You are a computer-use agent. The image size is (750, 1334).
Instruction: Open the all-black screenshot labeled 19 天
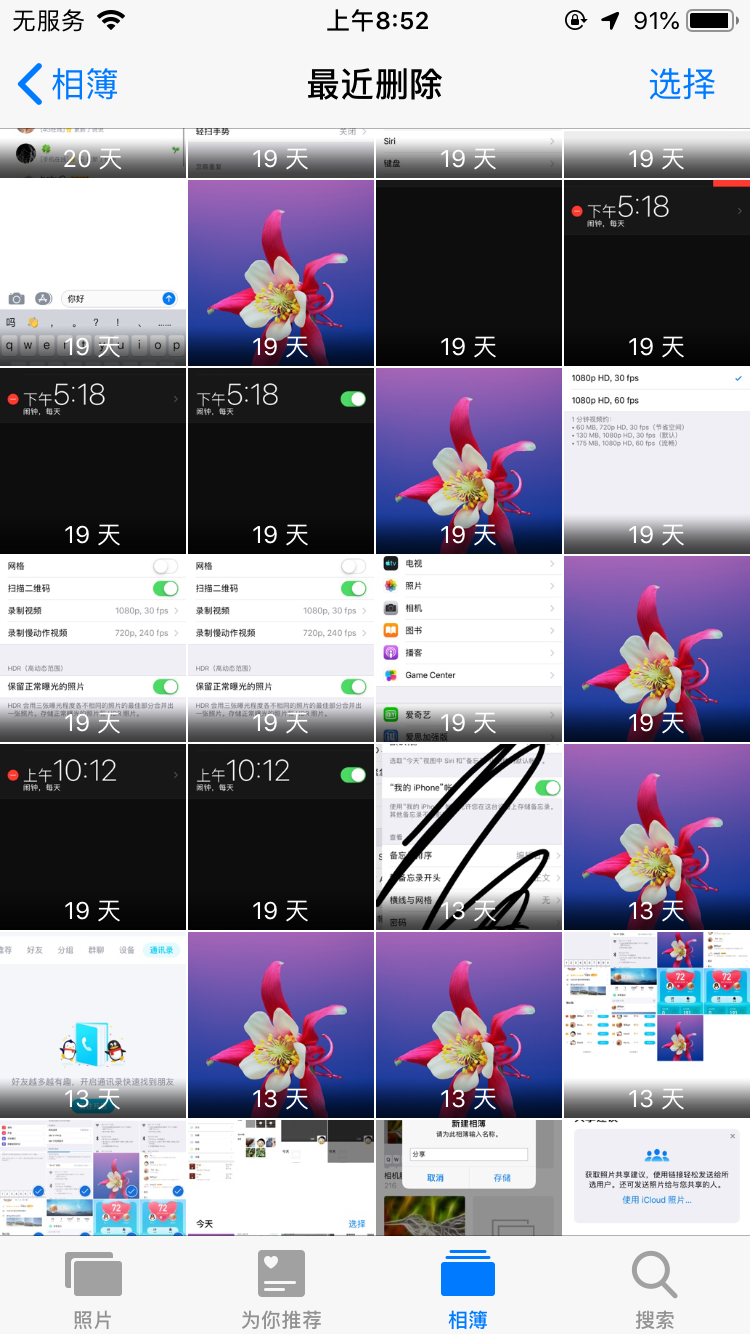pos(468,272)
